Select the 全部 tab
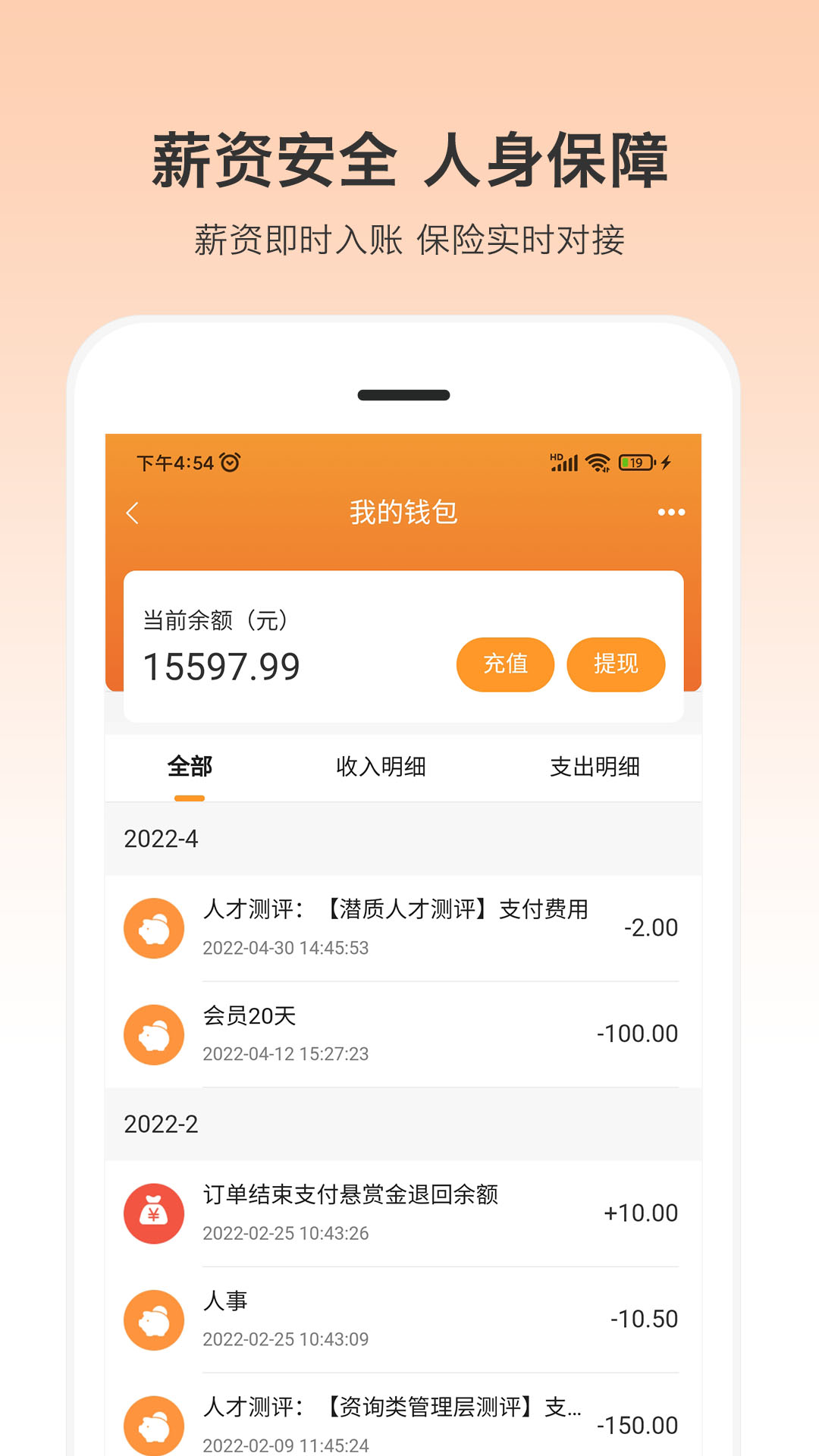819x1456 pixels. click(x=189, y=767)
